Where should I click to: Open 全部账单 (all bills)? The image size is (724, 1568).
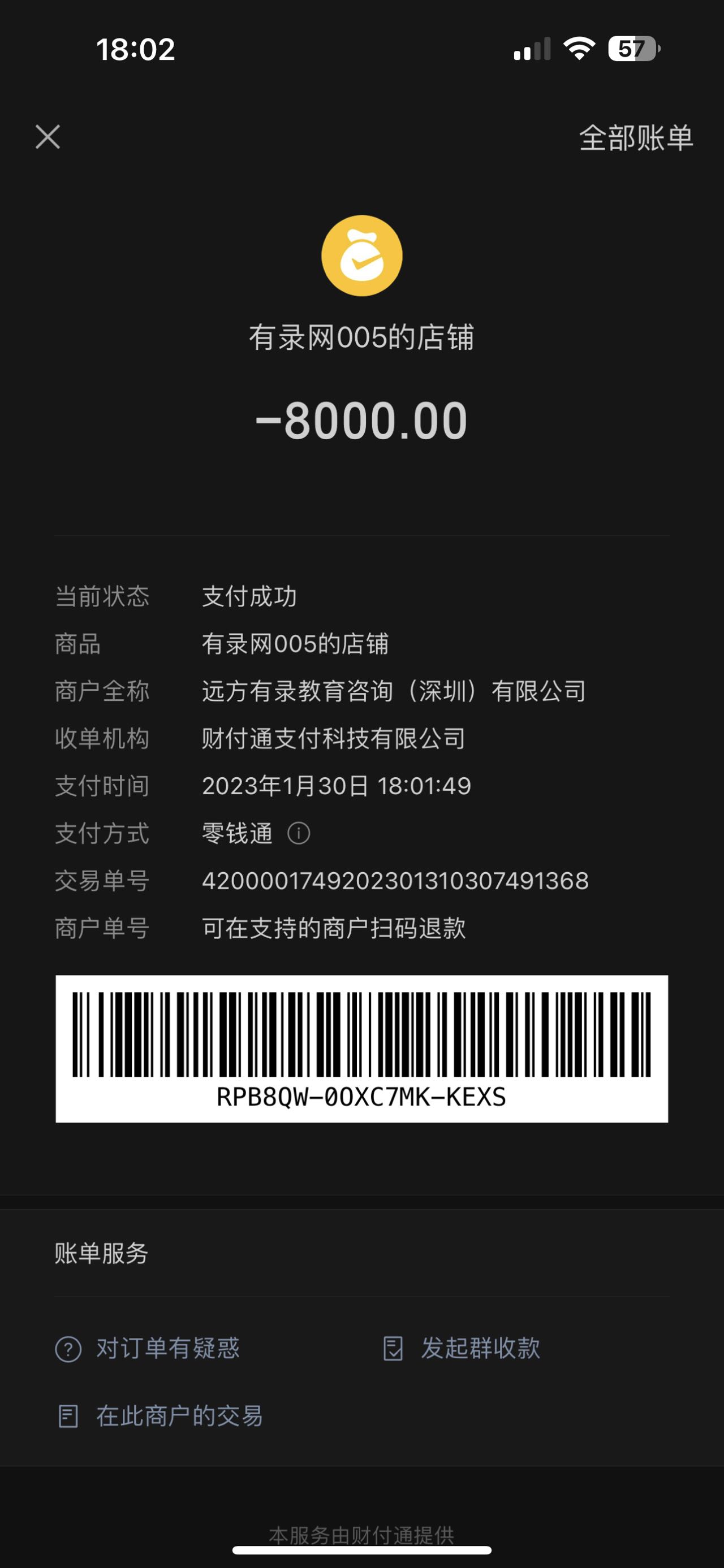click(636, 138)
